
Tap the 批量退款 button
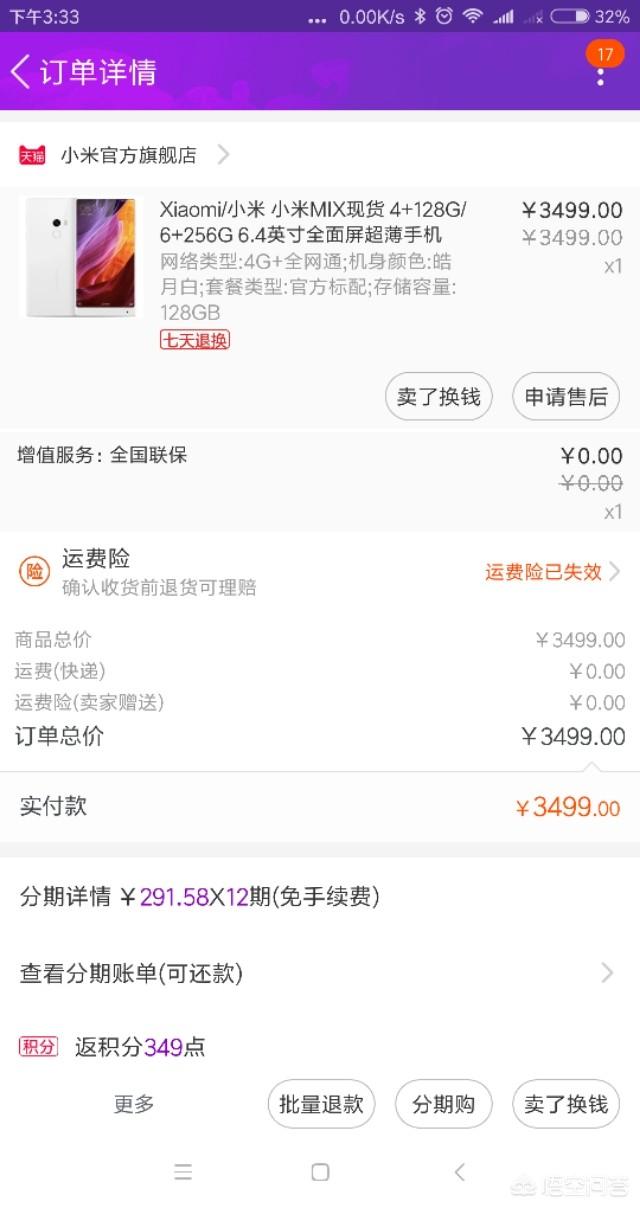click(x=321, y=1104)
